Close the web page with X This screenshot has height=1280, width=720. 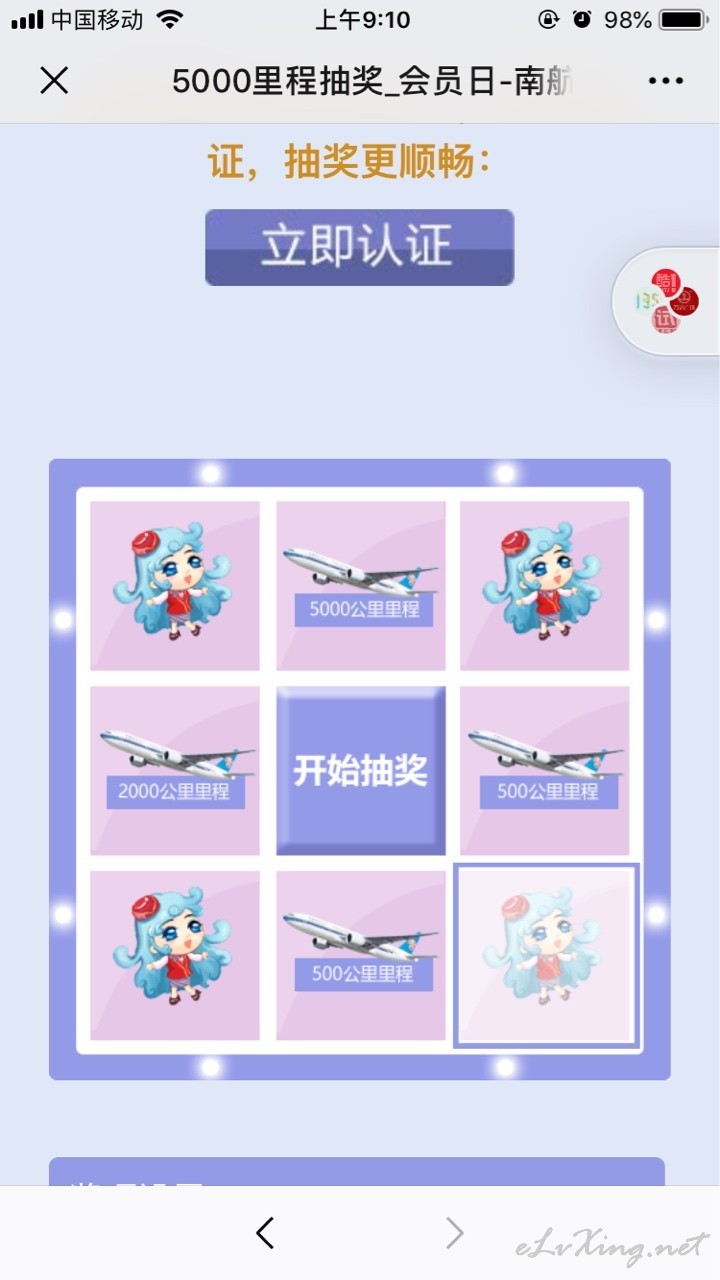tap(54, 81)
